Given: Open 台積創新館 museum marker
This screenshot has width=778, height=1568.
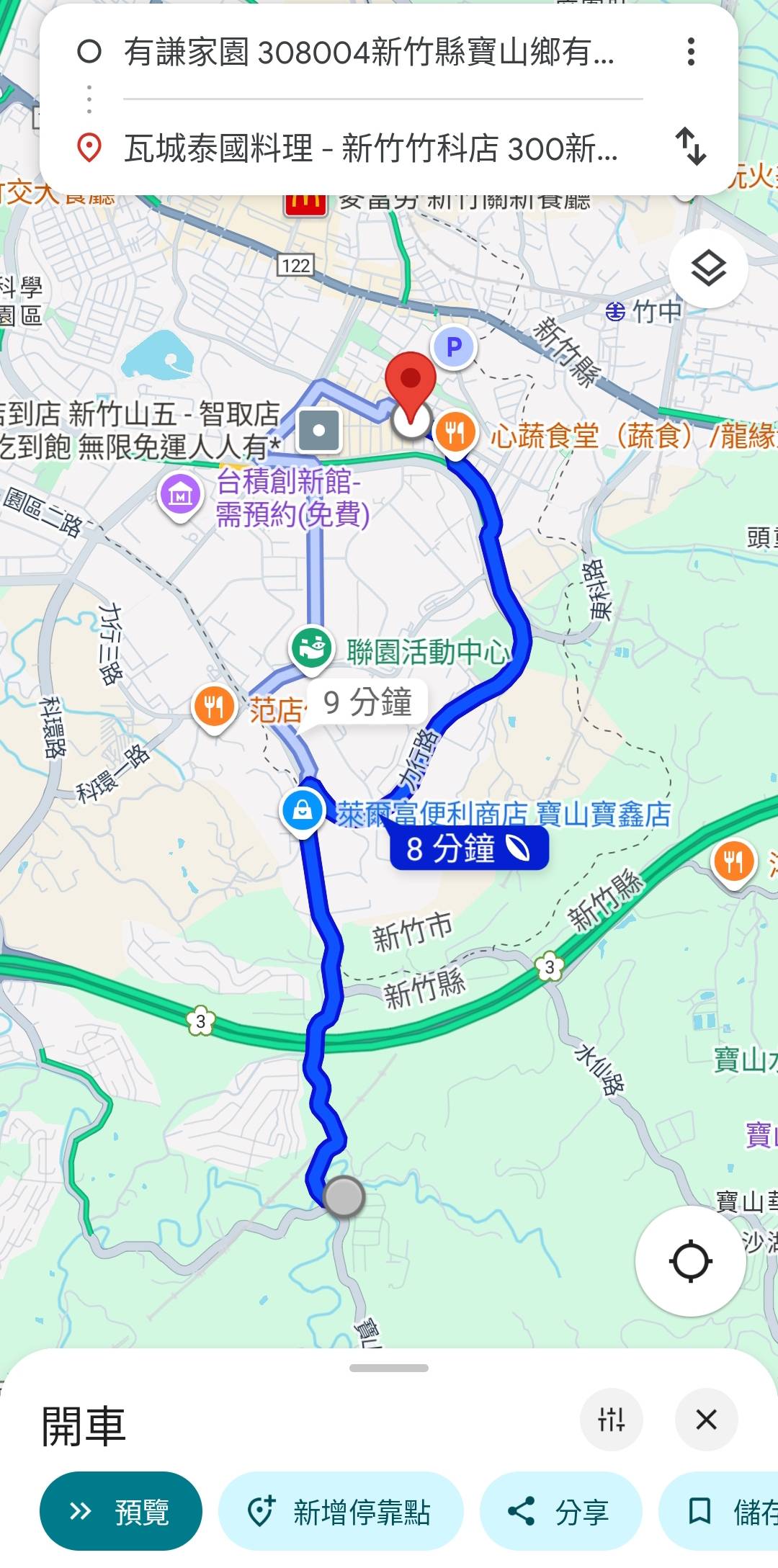Looking at the screenshot, I should (179, 495).
